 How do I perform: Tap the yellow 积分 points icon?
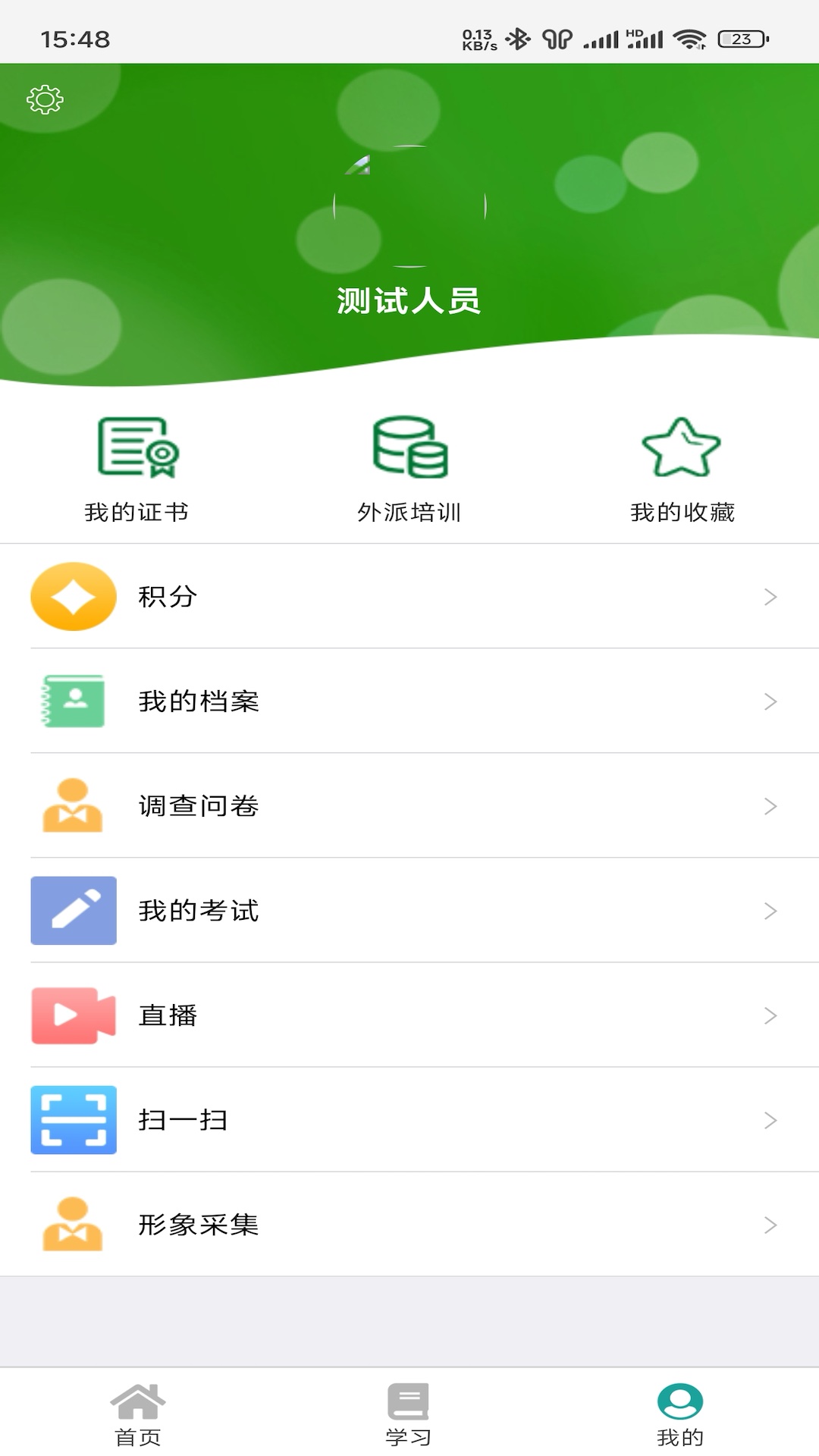(x=73, y=597)
